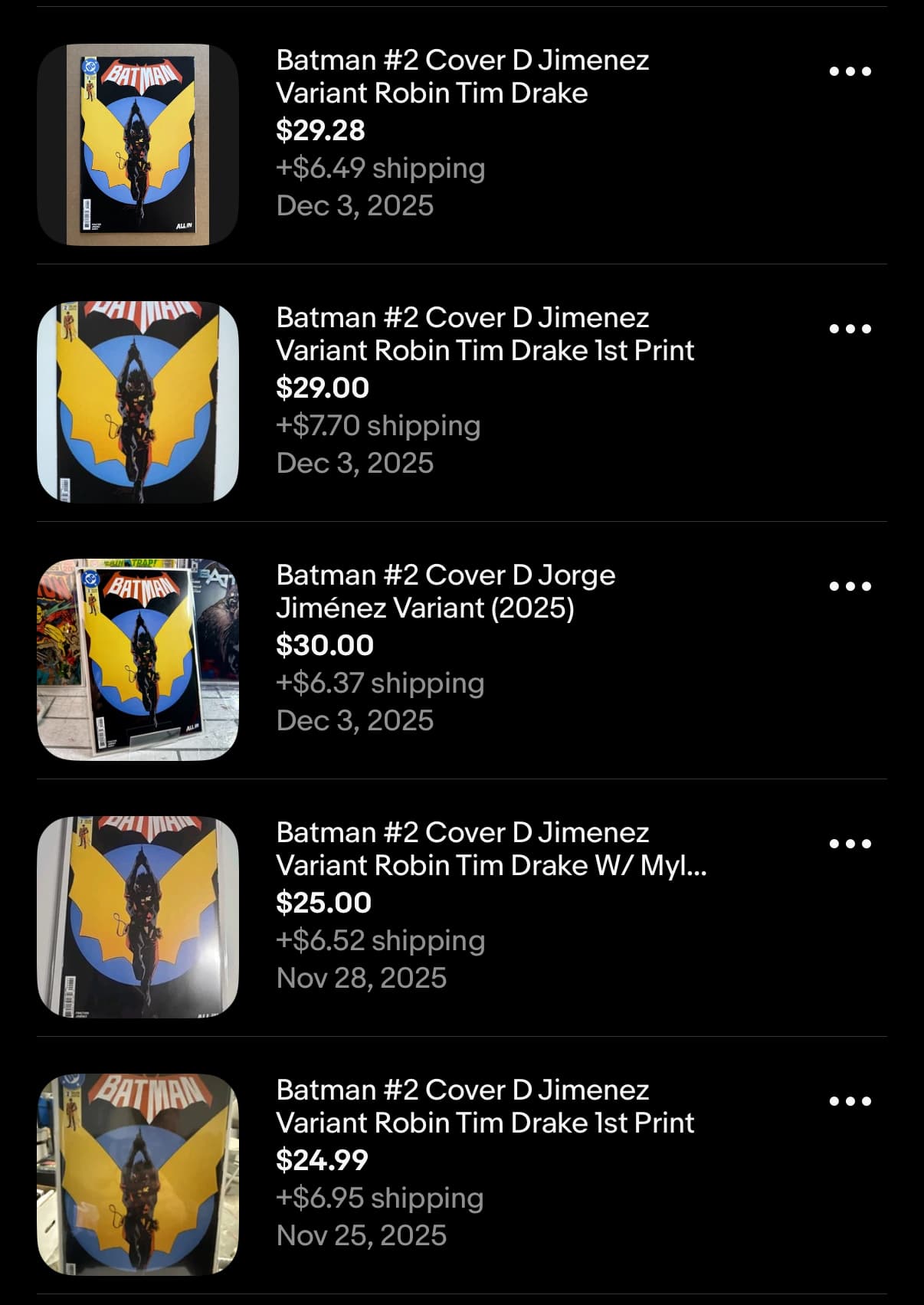Open the $24.99 Batman #2 1st Print listing

484,1107
